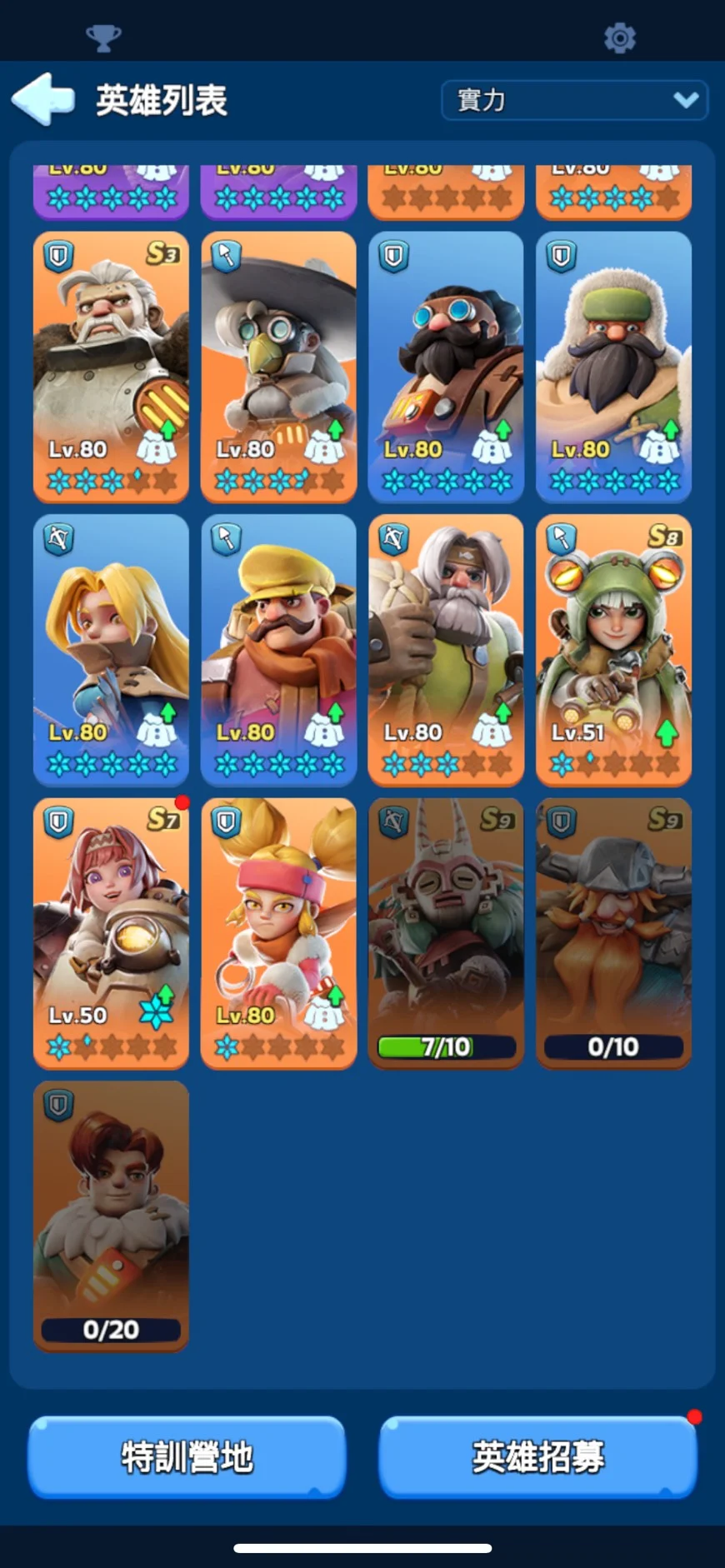Select the blonde long-haired hero card
The height and width of the screenshot is (1568, 725).
pyautogui.click(x=111, y=651)
